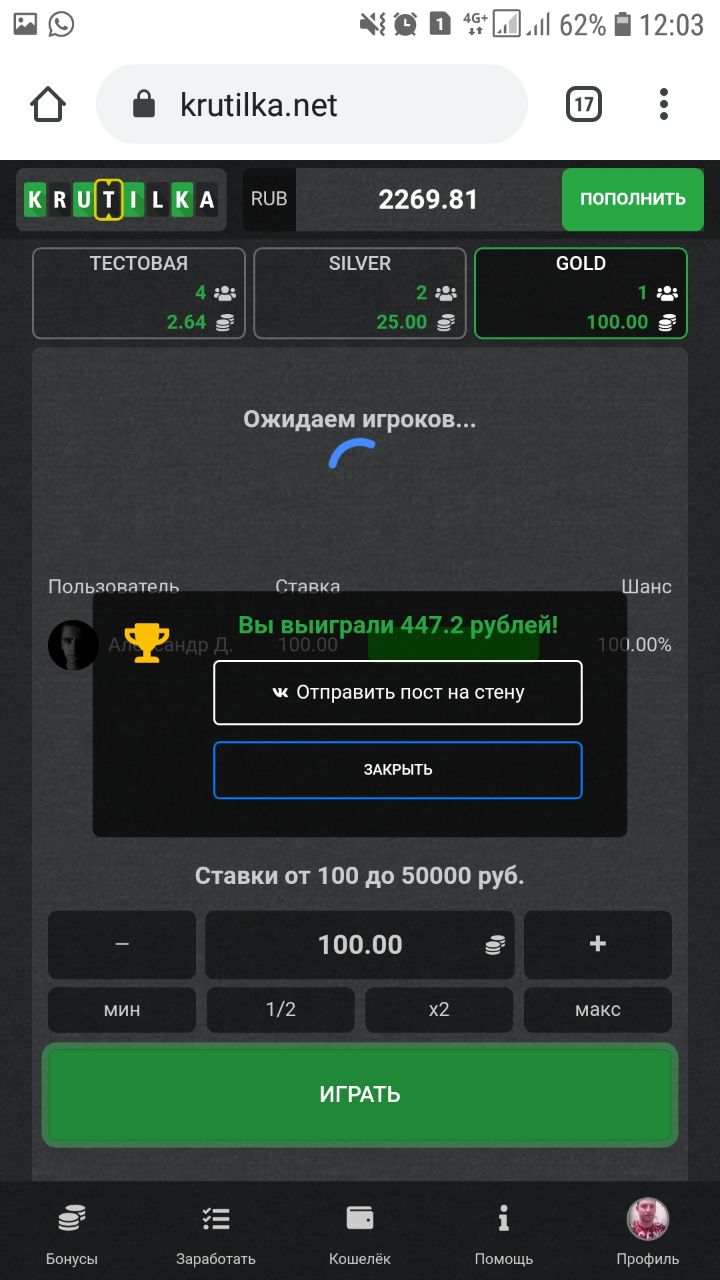Viewport: 720px width, 1280px height.
Task: Increase the bet with the plus button
Action: 598,944
